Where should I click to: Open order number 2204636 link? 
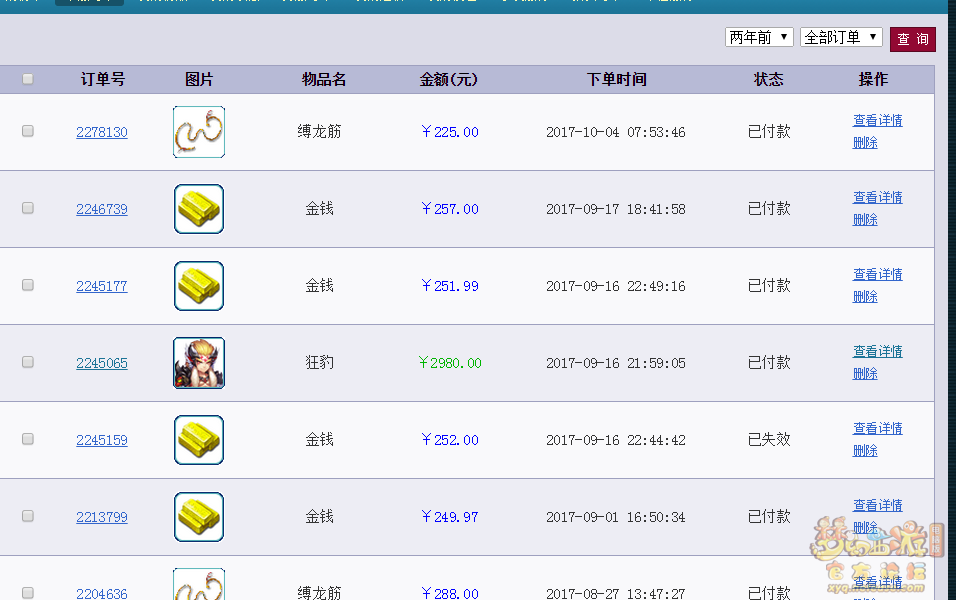click(102, 593)
